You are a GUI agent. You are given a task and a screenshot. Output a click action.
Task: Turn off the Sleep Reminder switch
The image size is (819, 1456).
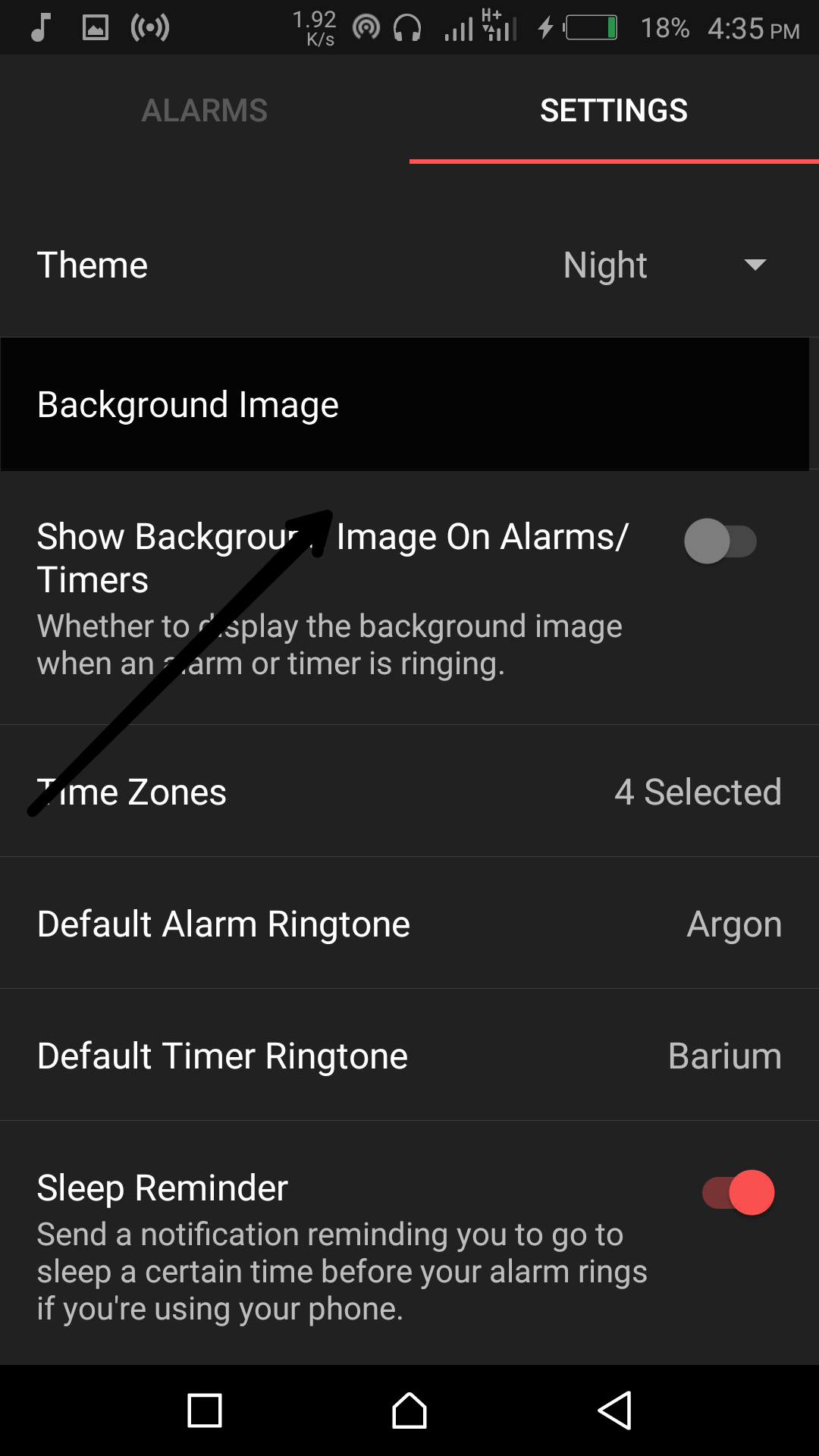(738, 1192)
